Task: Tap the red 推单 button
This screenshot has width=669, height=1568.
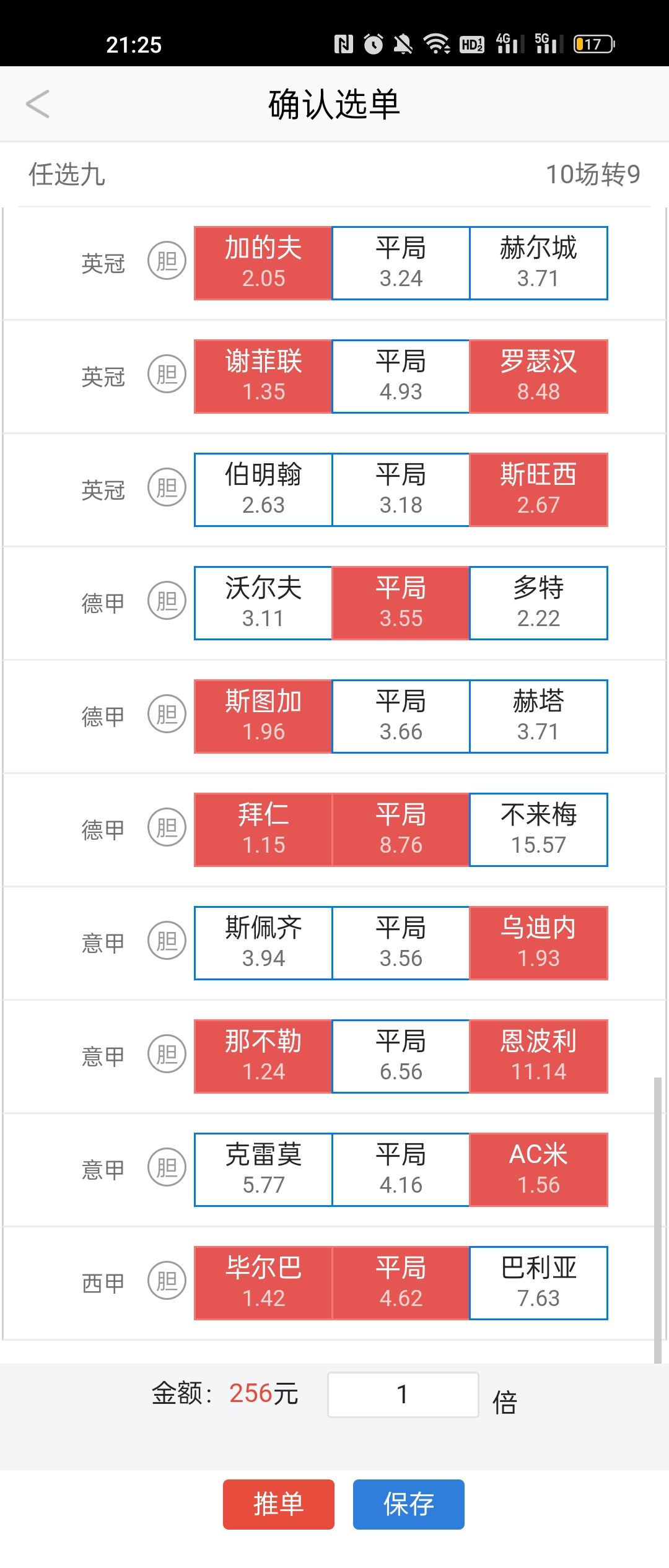Action: 278,1504
